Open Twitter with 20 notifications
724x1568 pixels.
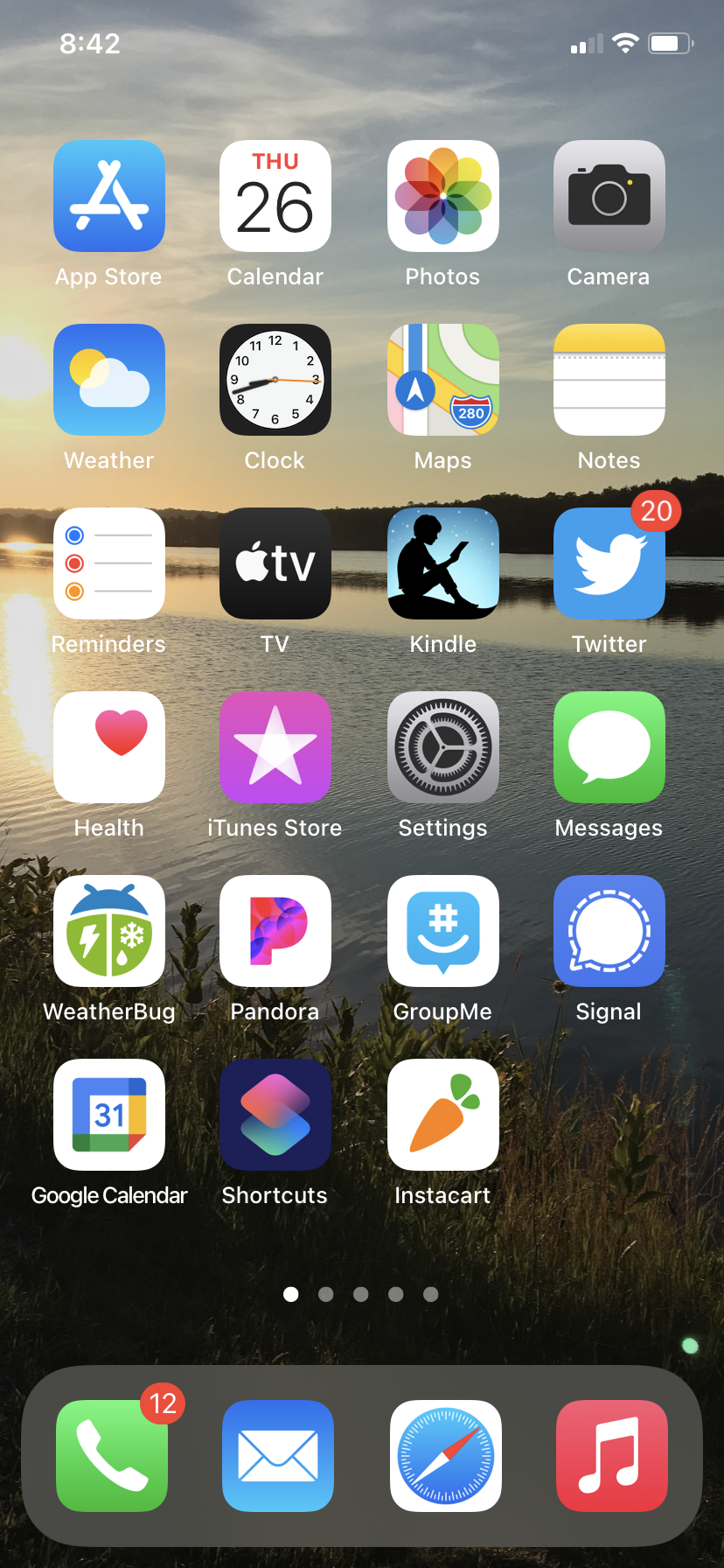pos(609,563)
